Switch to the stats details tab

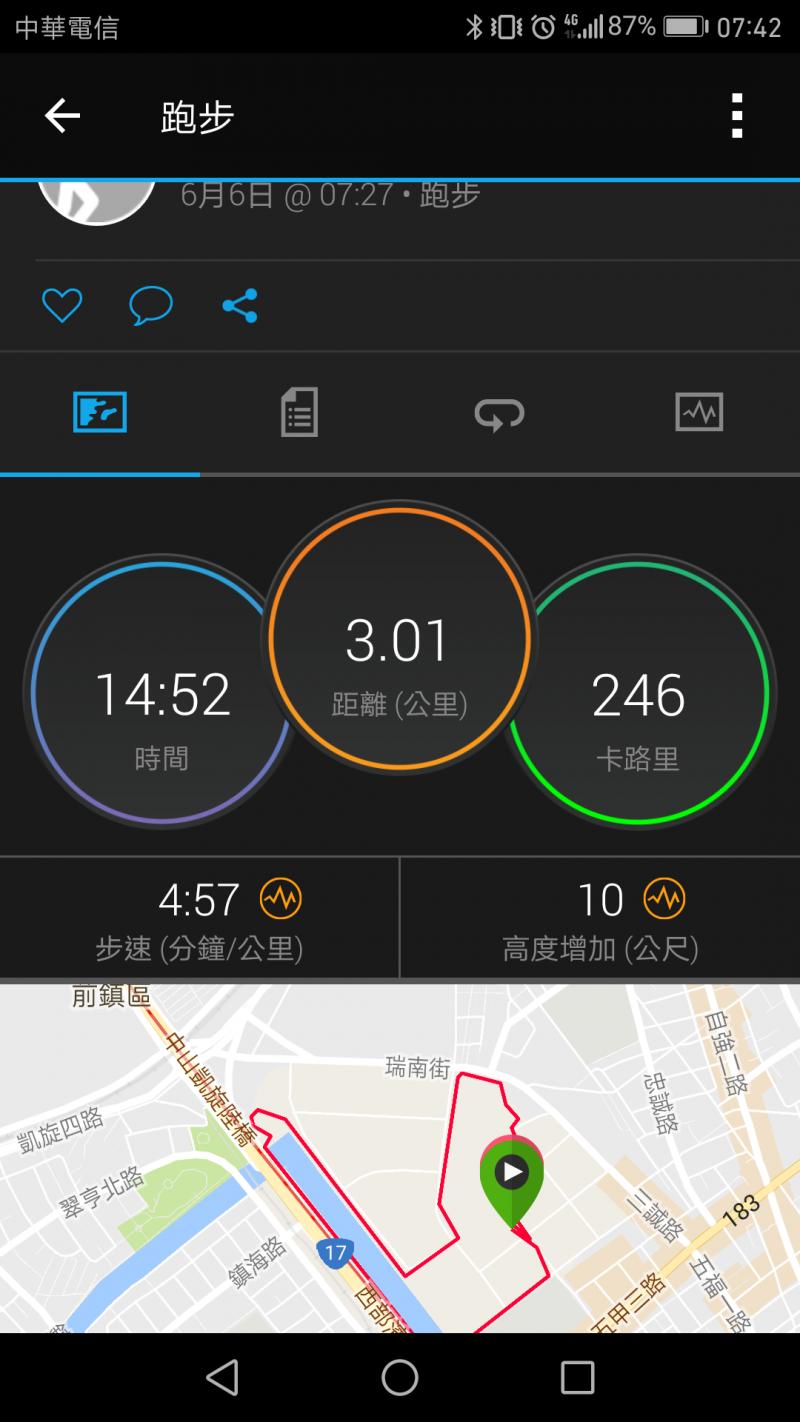299,412
